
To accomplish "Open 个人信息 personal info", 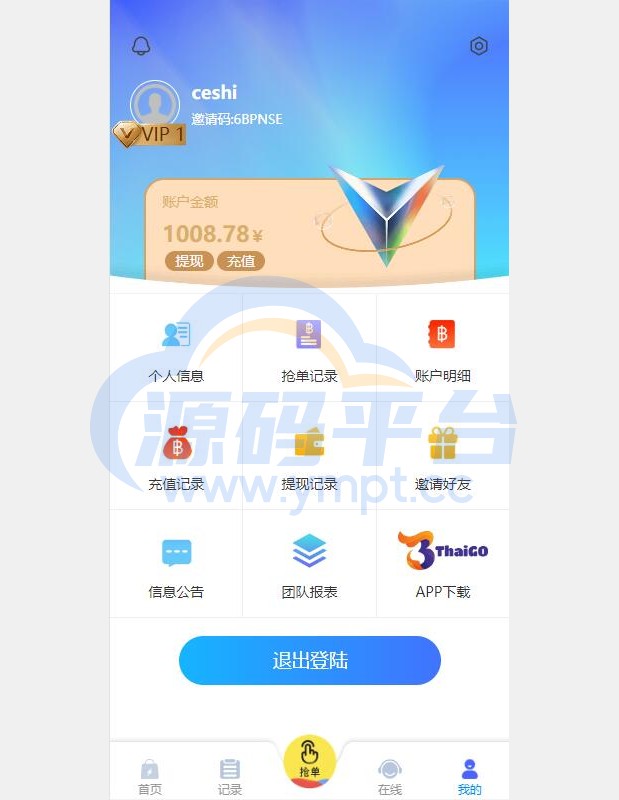I will 176,348.
